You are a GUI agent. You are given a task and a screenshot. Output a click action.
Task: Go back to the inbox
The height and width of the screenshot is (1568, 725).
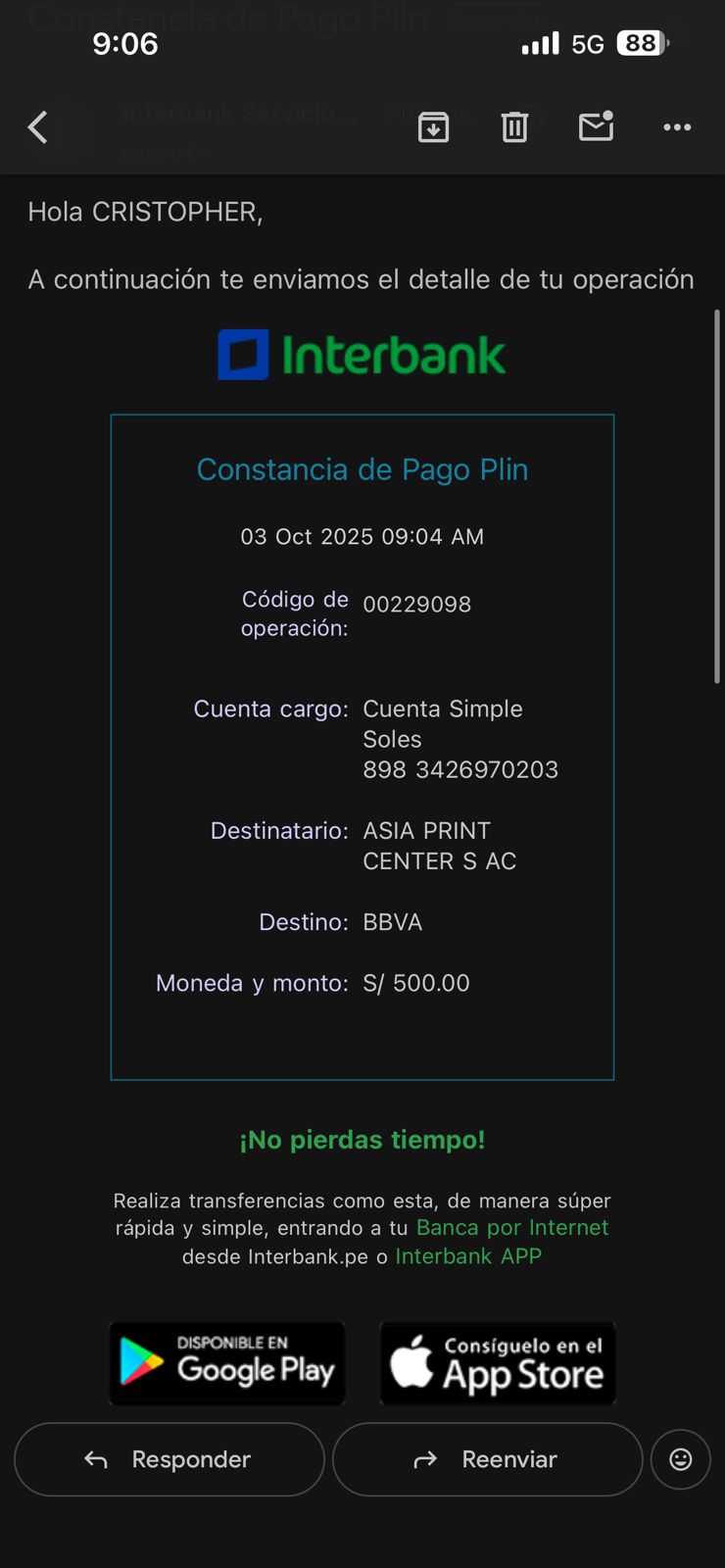pos(38,126)
